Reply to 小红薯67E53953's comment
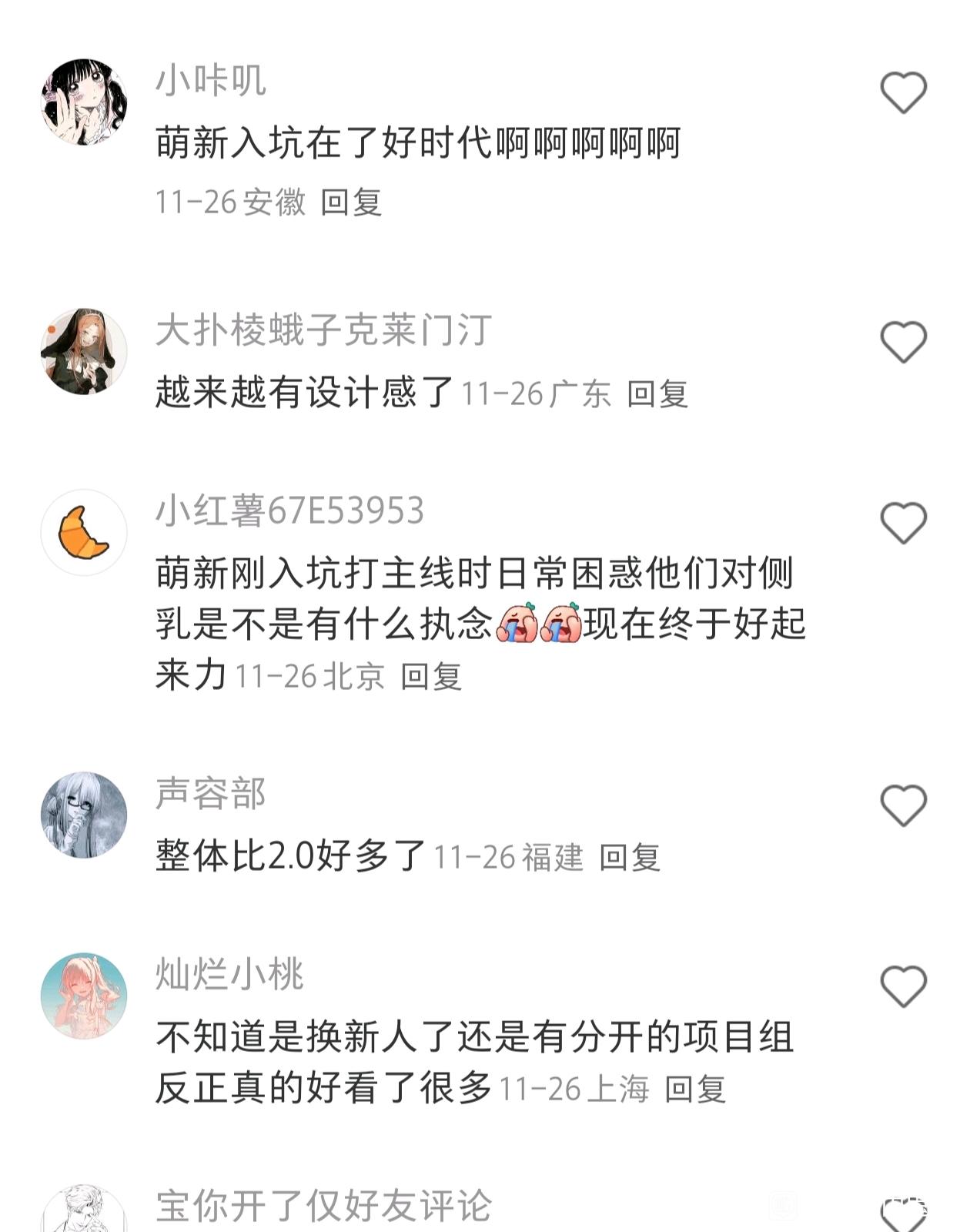The height and width of the screenshot is (1232, 970). 431,677
